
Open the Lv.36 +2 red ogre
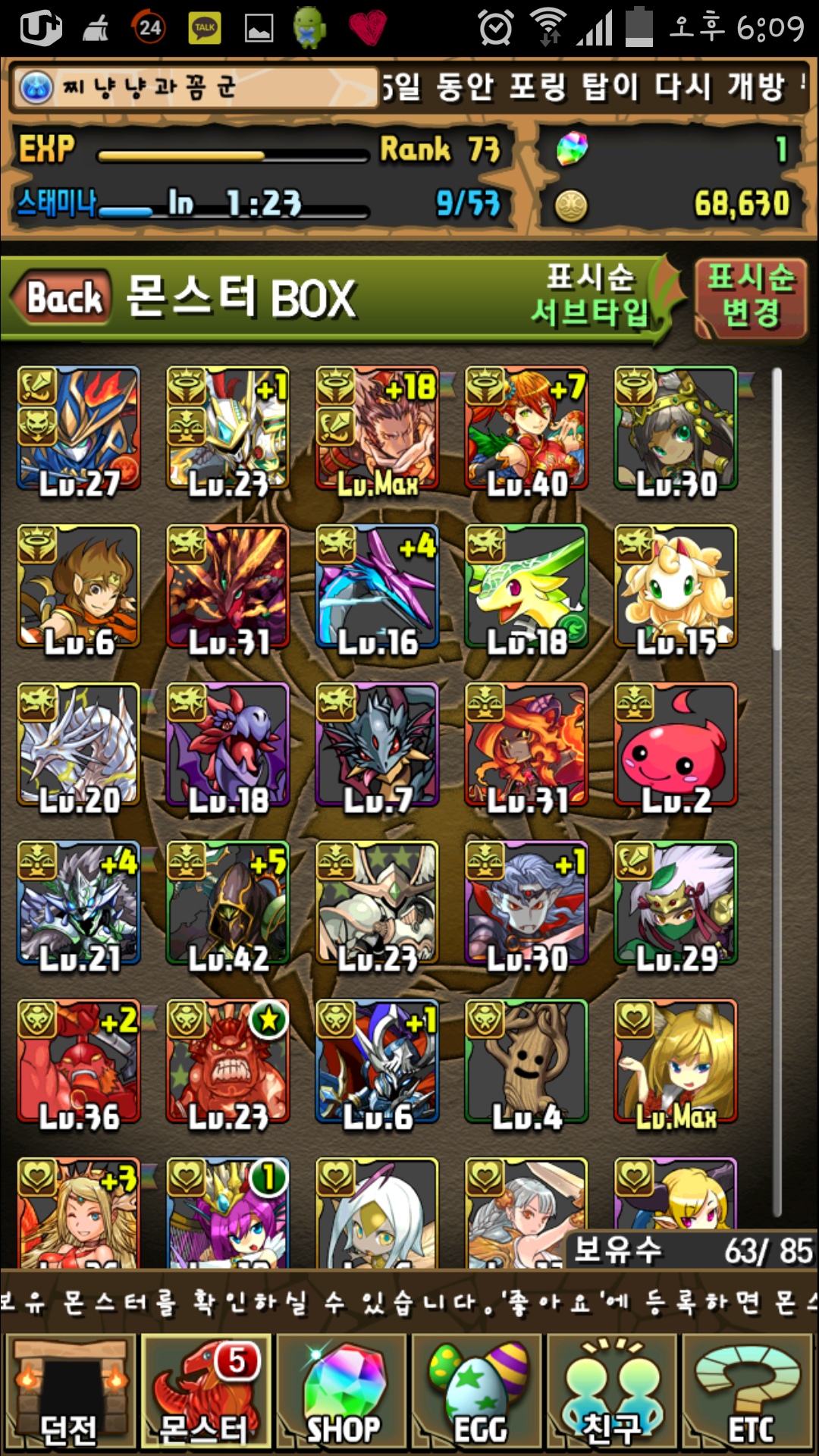click(79, 1062)
